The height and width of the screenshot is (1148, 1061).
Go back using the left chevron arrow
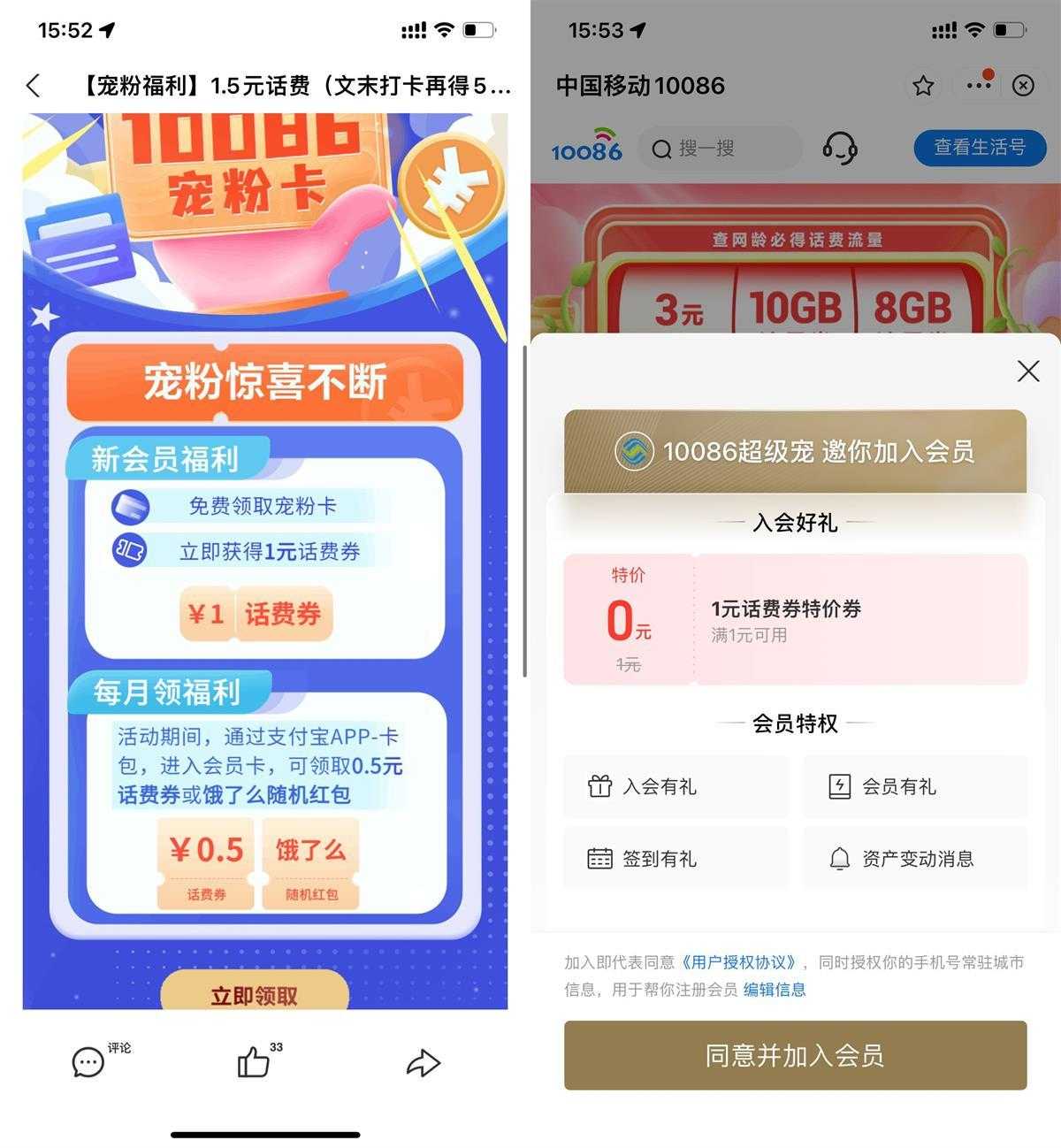[x=33, y=86]
